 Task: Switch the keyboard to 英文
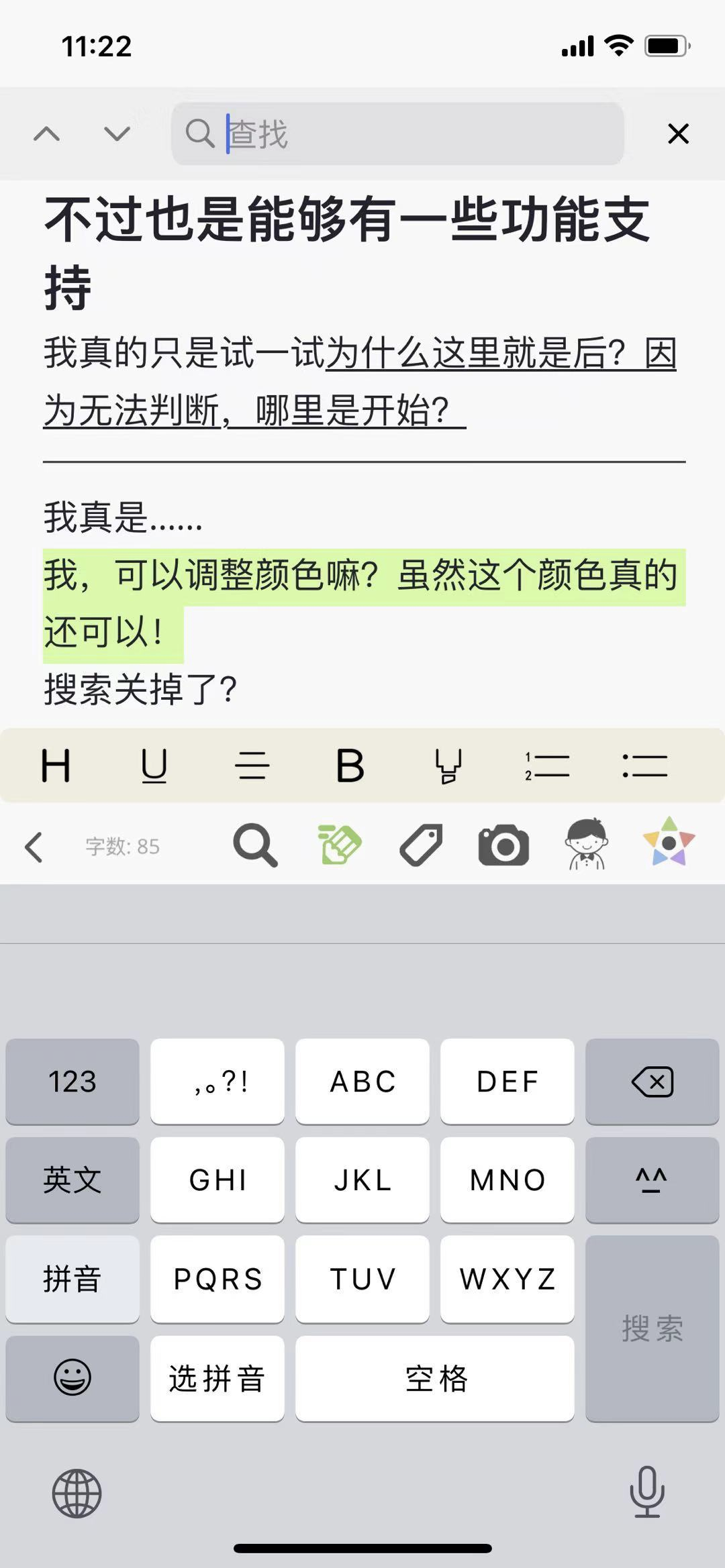(72, 1180)
